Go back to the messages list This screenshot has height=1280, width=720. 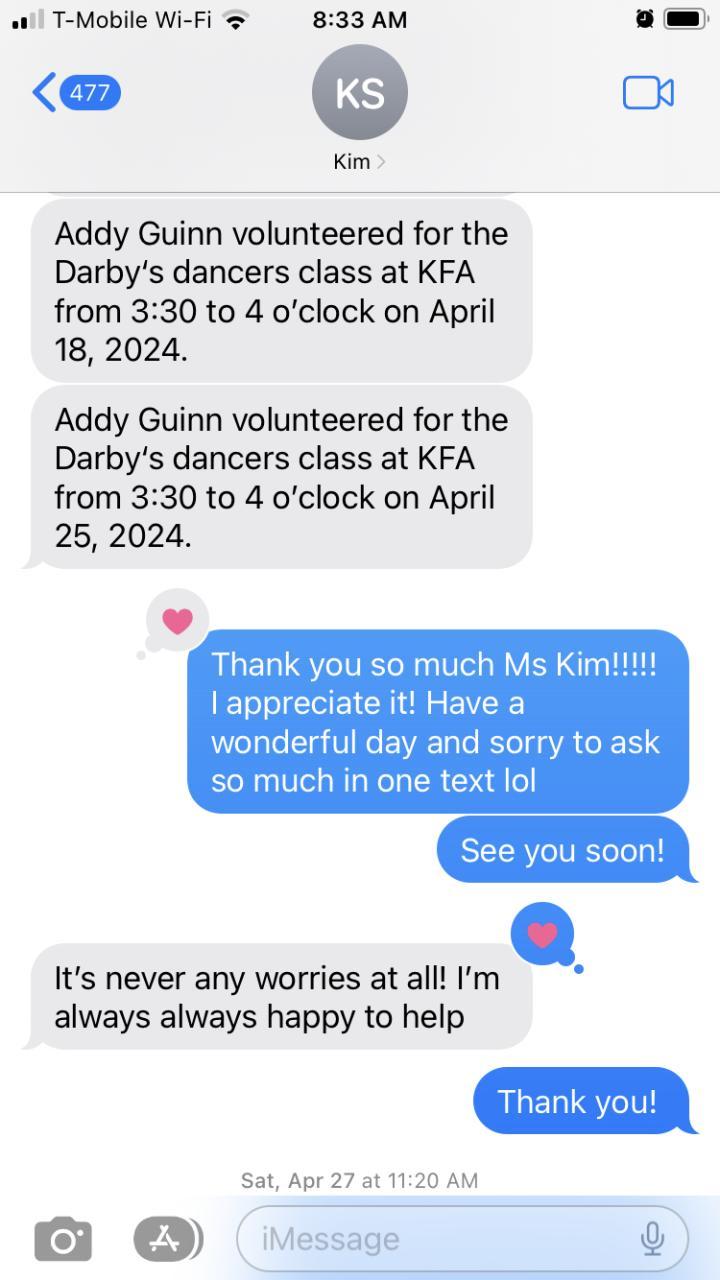point(75,93)
